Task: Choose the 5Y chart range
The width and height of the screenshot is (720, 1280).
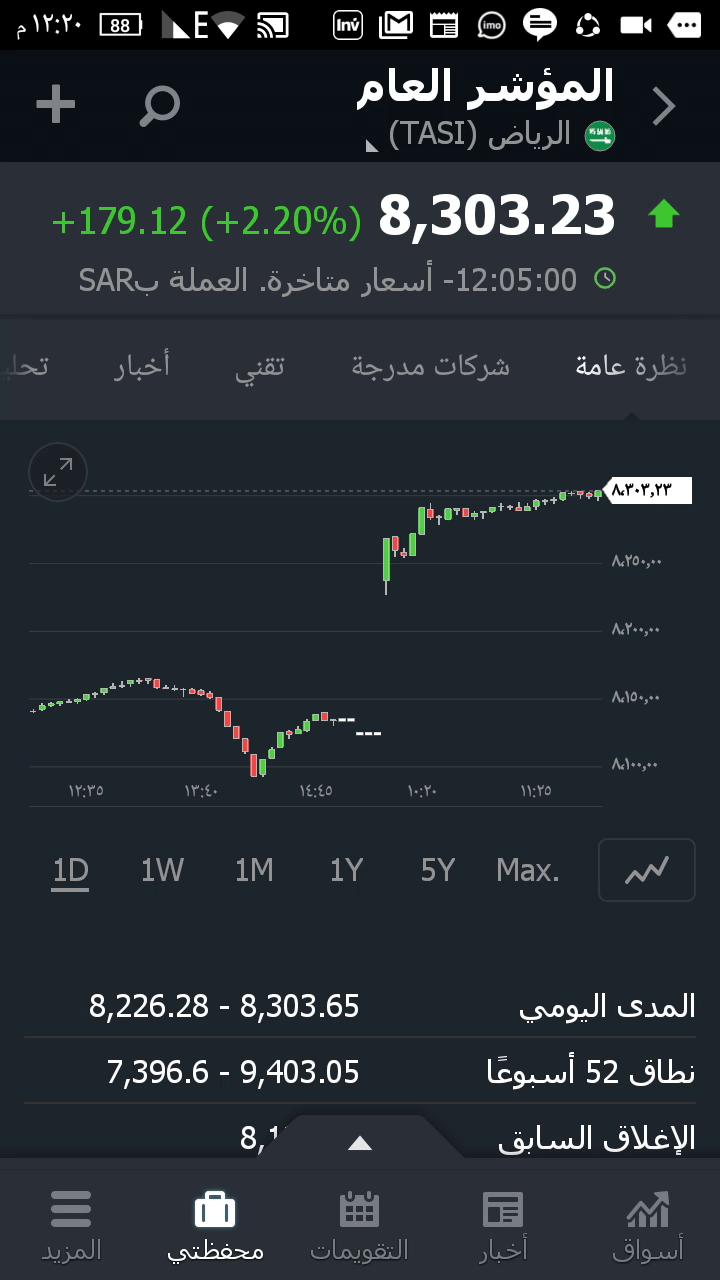Action: pyautogui.click(x=438, y=871)
